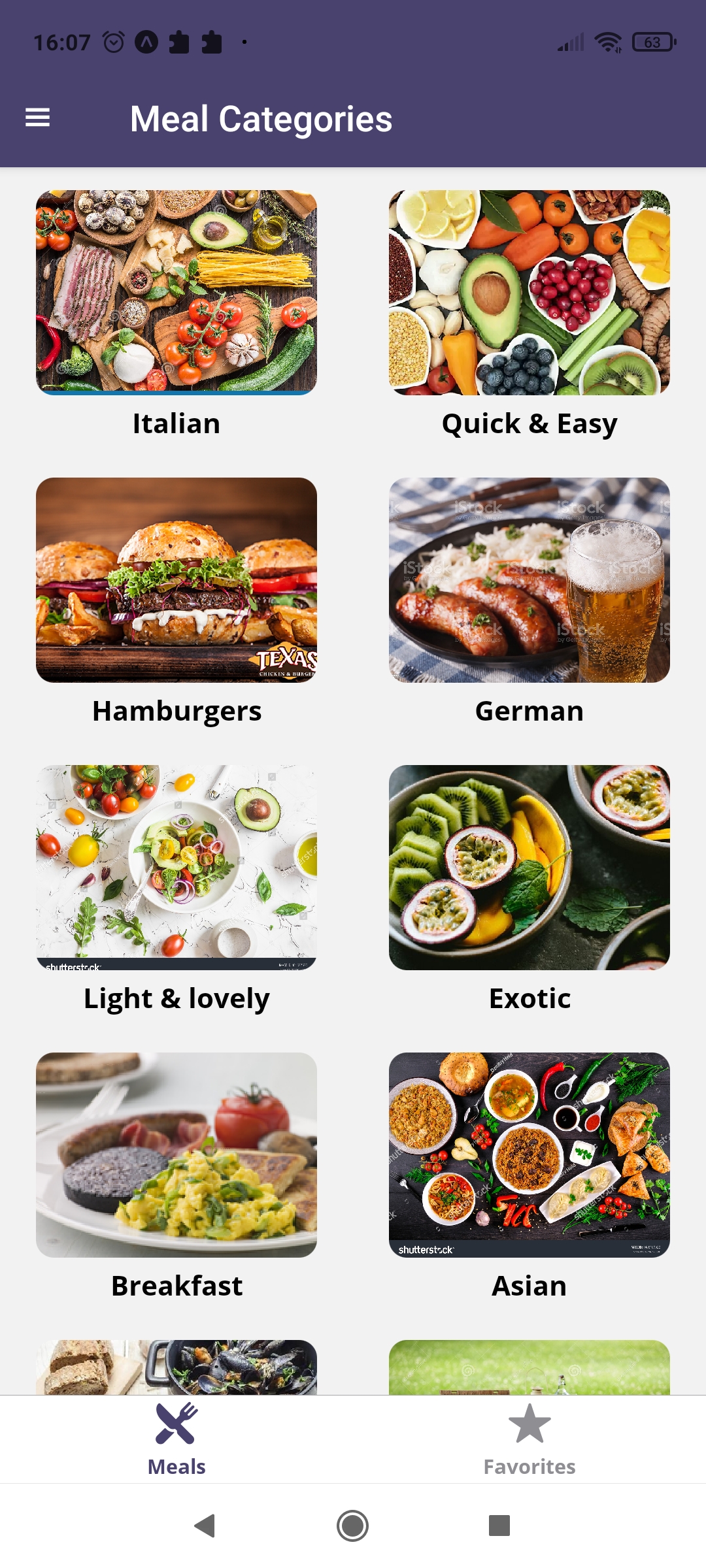Tap the Android home button

[353, 1527]
